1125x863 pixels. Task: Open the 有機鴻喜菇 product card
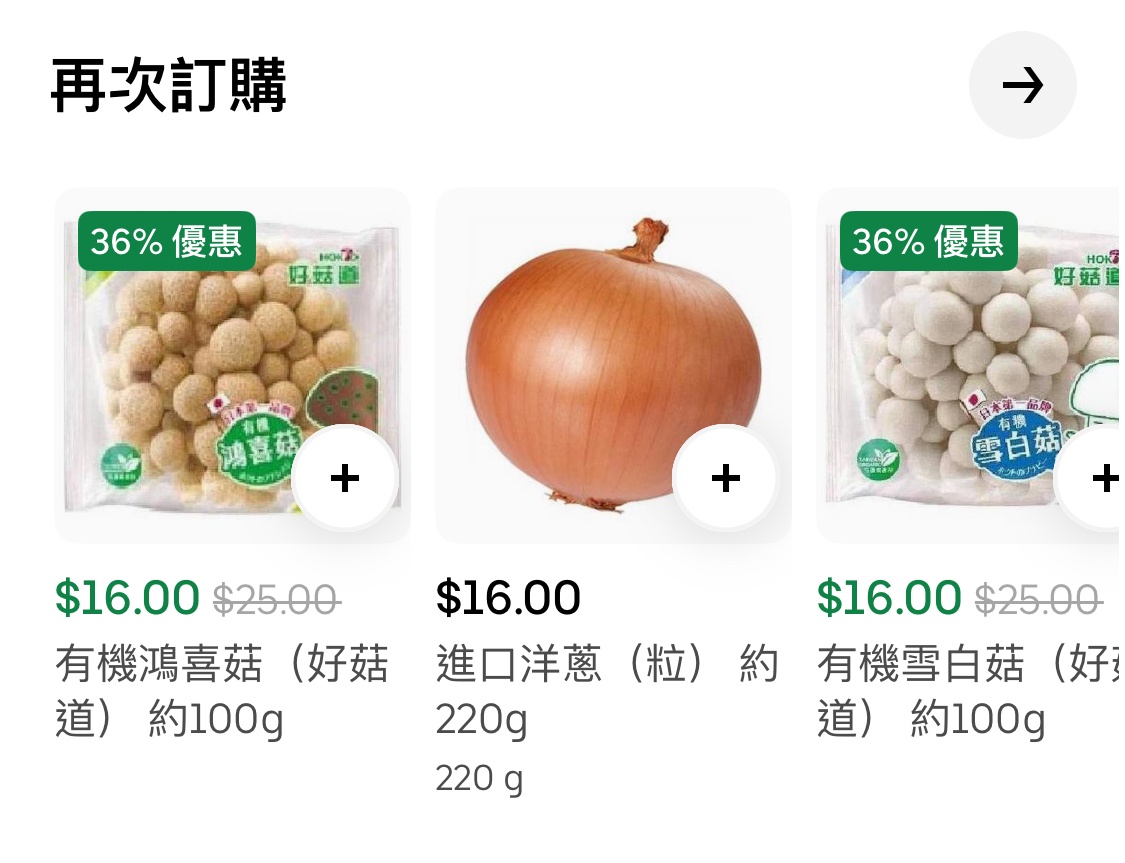tap(200, 350)
